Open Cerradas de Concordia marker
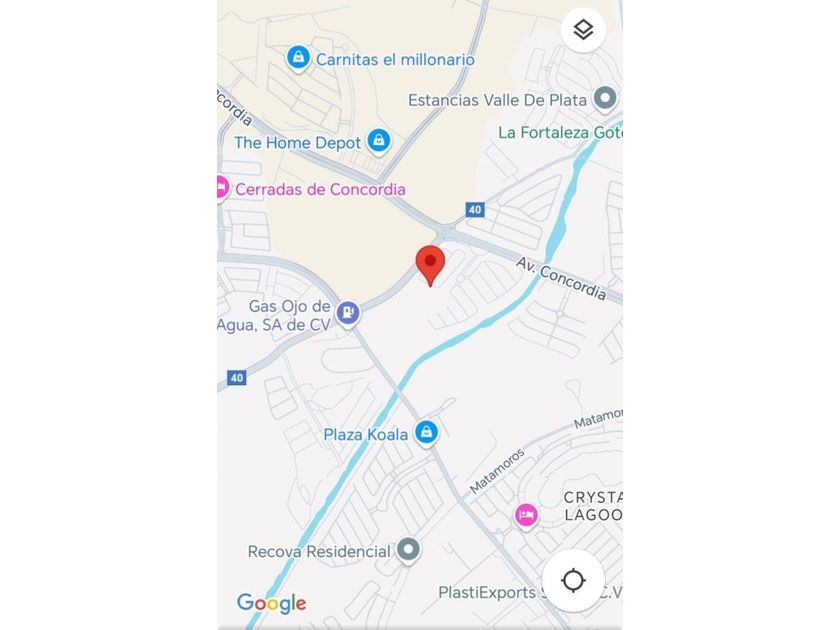840x630 pixels. [222, 188]
